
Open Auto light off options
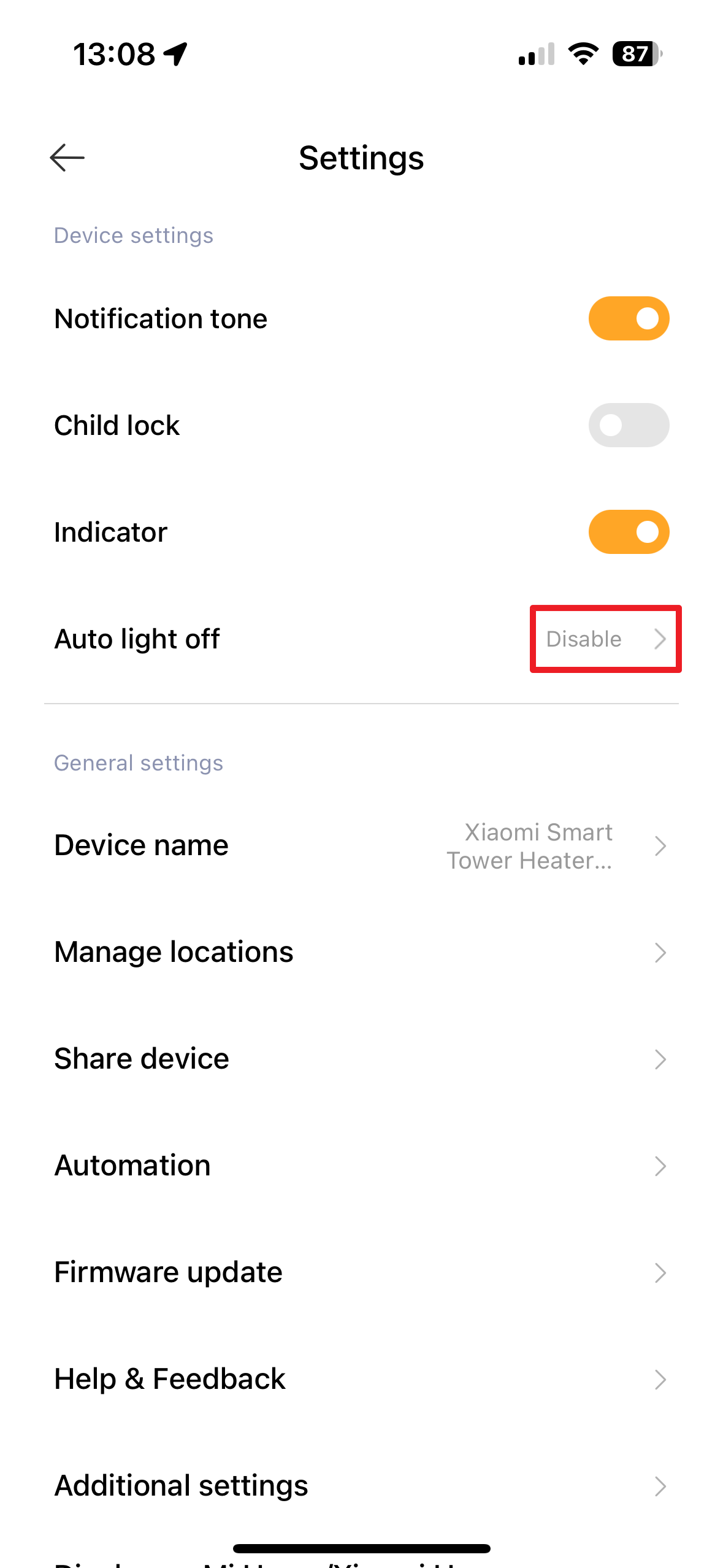pyautogui.click(x=605, y=639)
